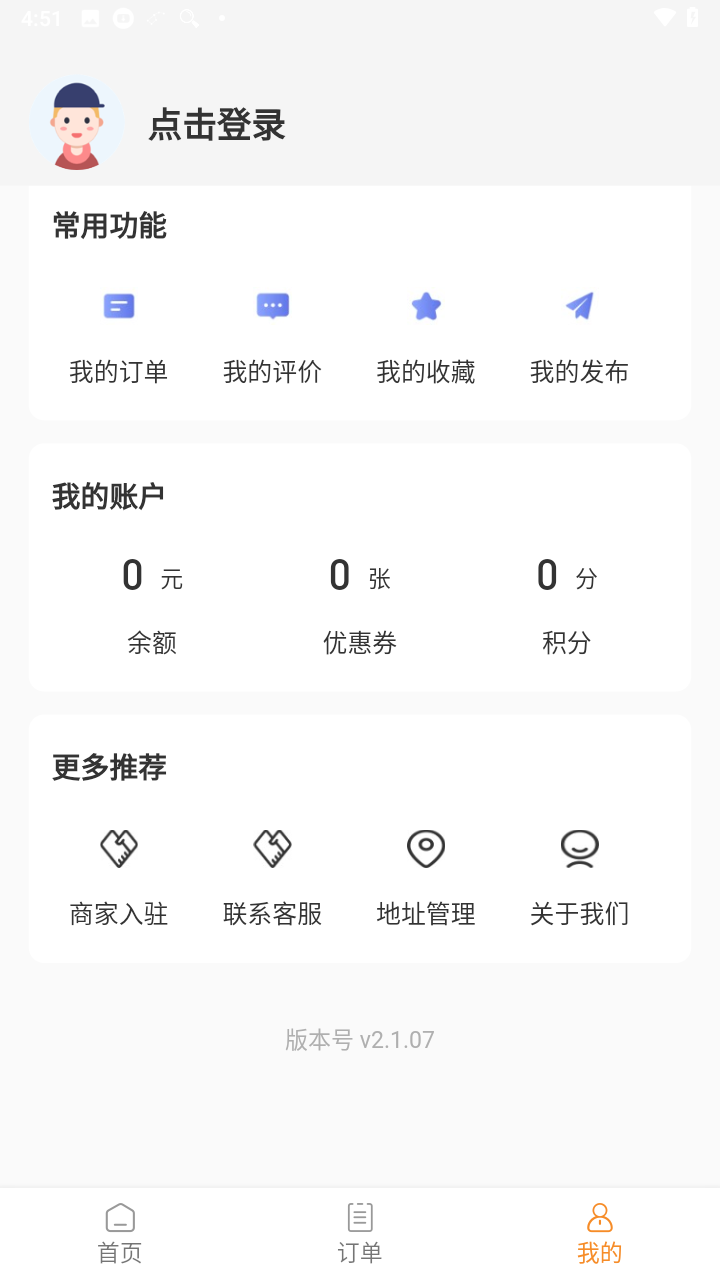Tap the person icon for 我的 tab
This screenshot has height=1280, width=720.
[x=599, y=1218]
